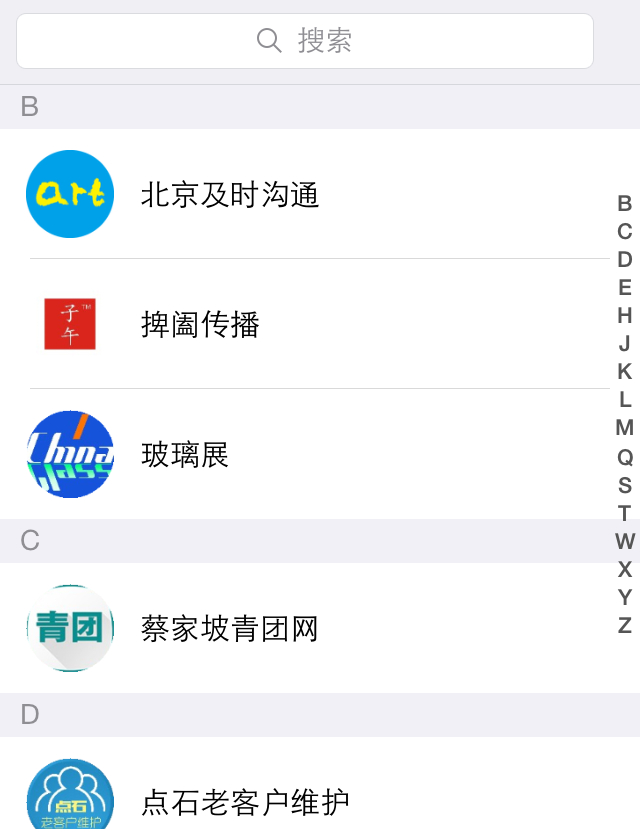Jump to letter Z in the index

625,626
